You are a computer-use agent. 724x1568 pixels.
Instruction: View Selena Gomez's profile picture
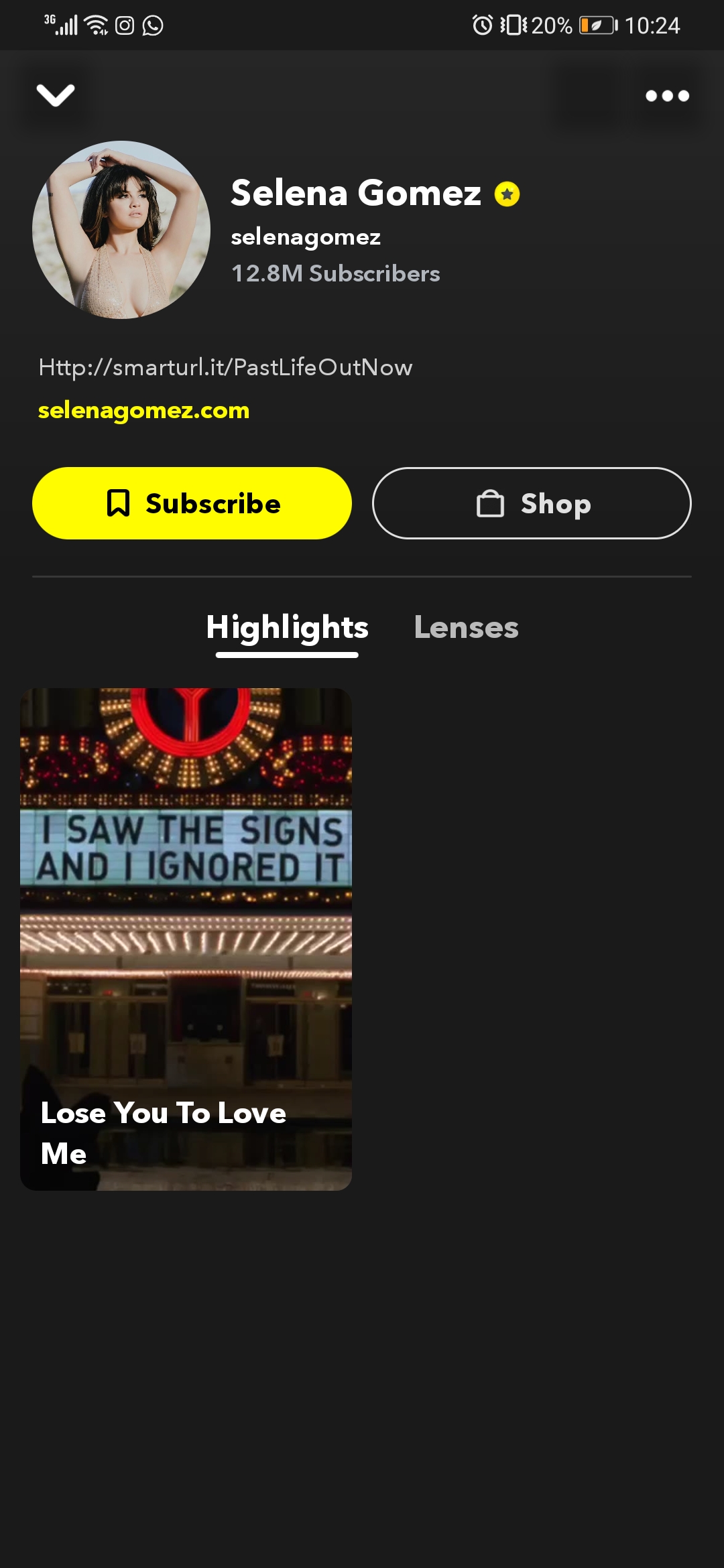121,230
